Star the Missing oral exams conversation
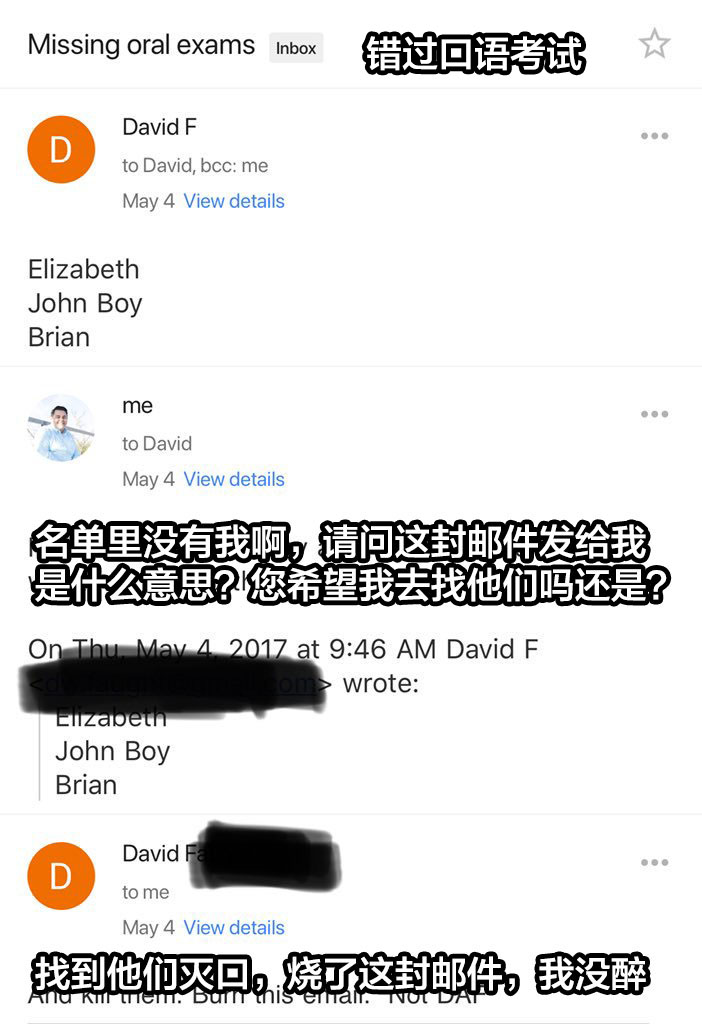 pos(654,44)
